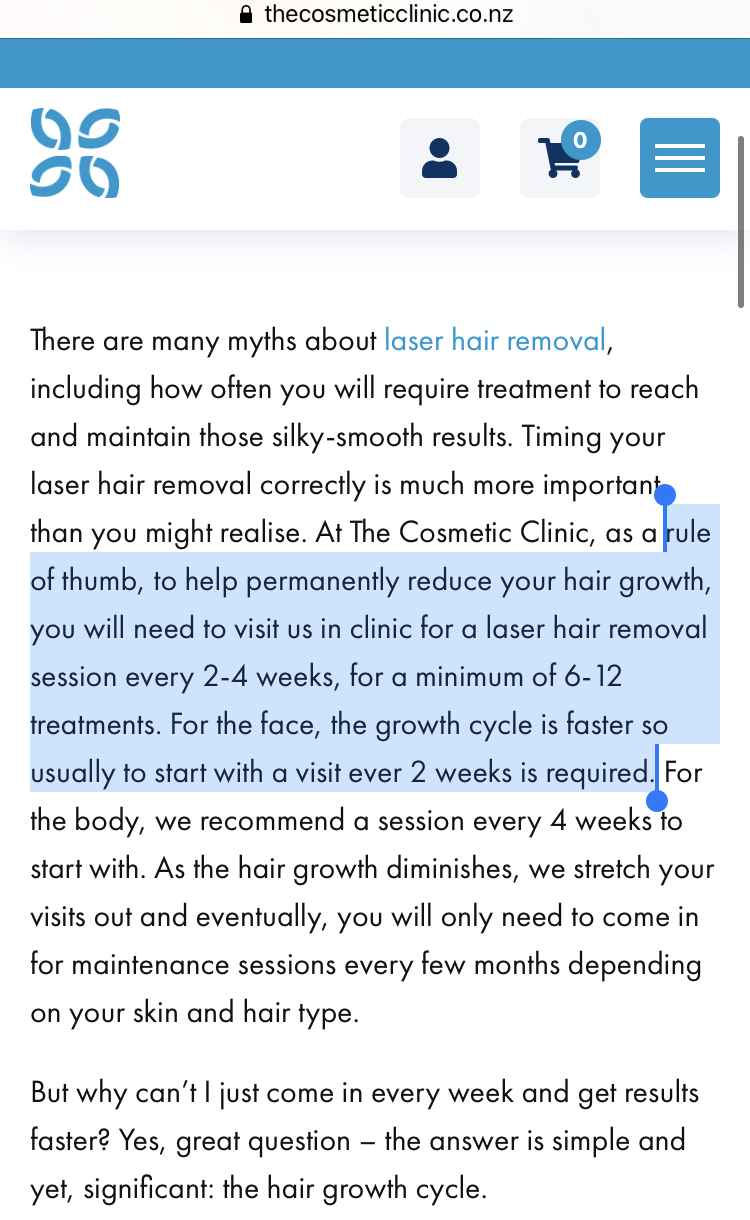Open the user account icon
The image size is (750, 1220).
click(x=440, y=158)
